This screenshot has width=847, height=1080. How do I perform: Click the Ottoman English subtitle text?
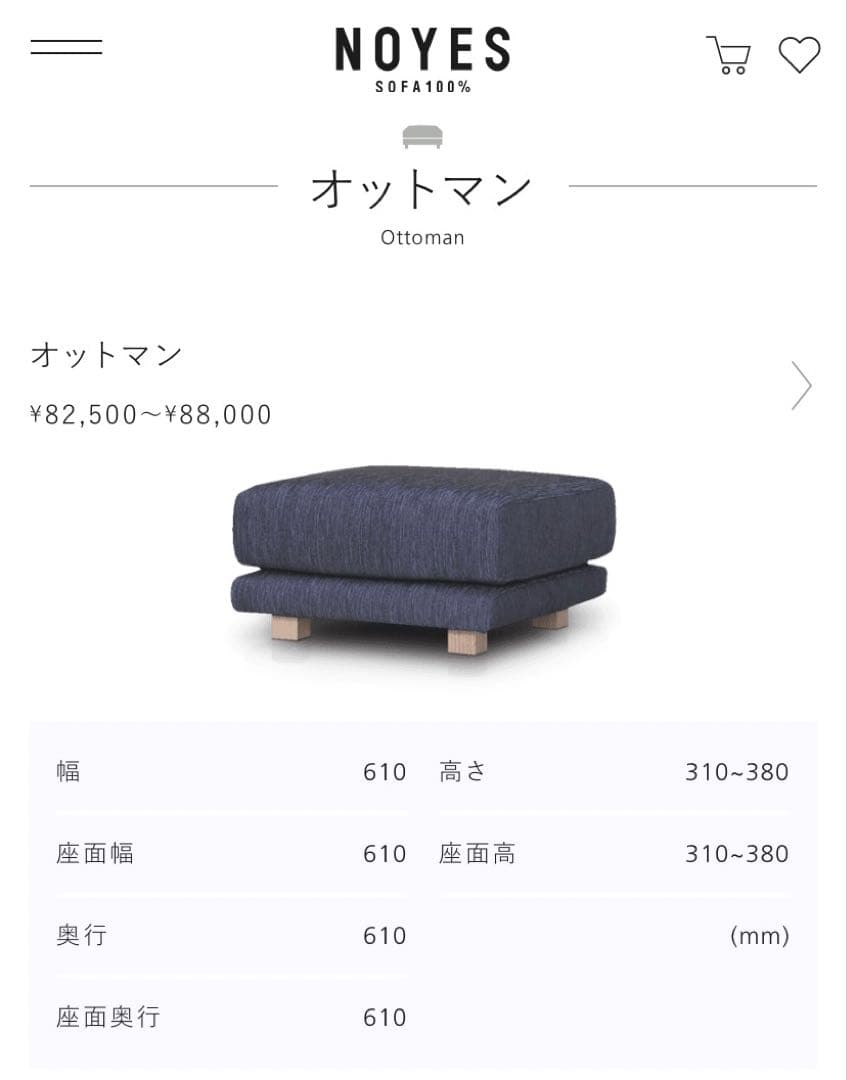[x=423, y=237]
